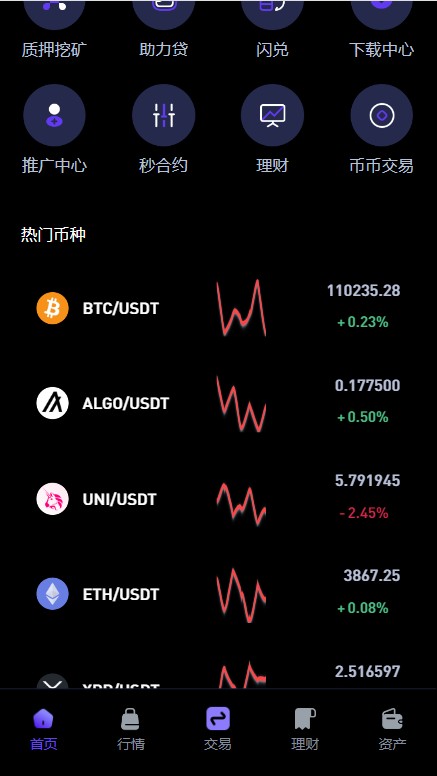Switch to the 首页 home tab

[44, 729]
